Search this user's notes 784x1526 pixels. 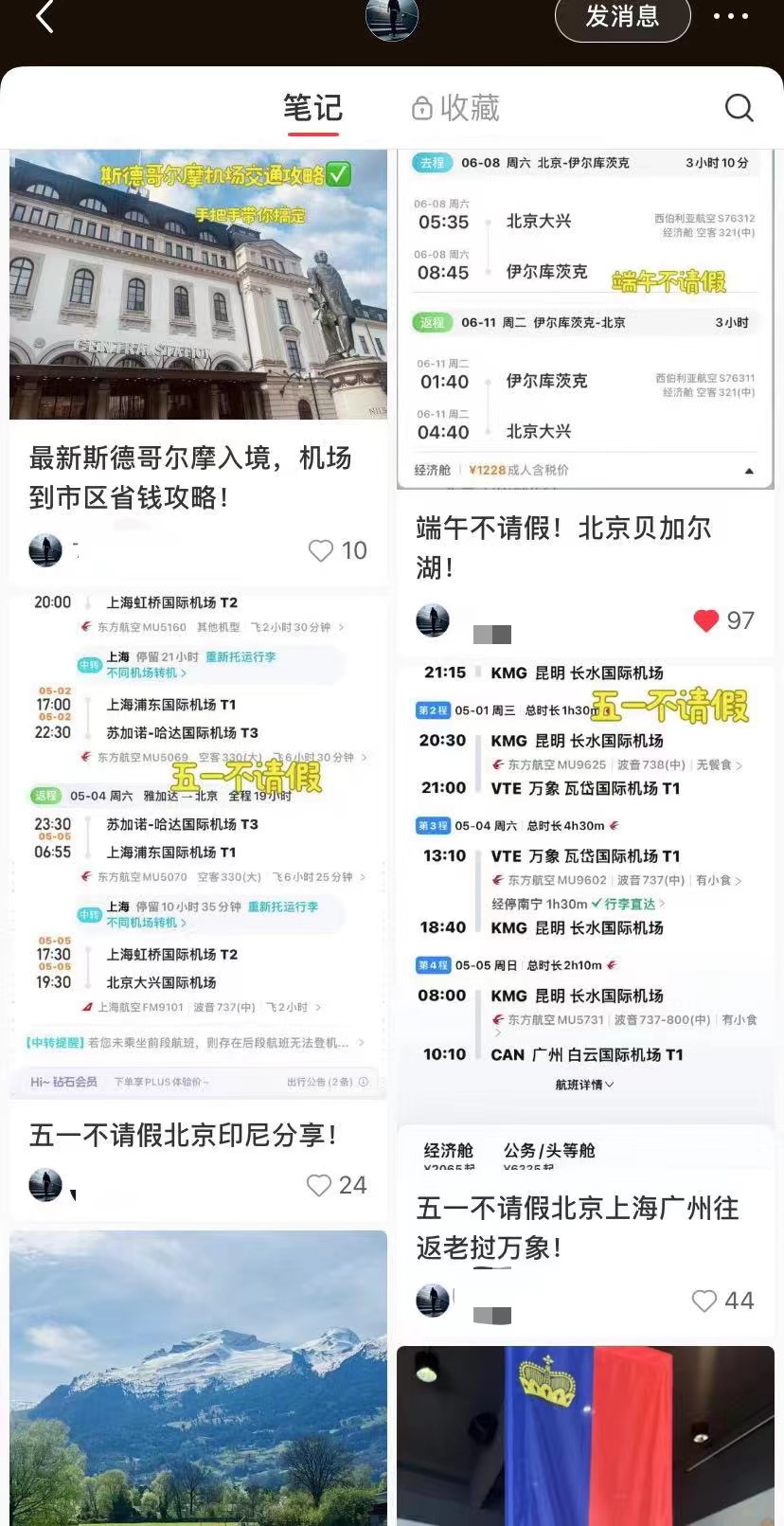(x=739, y=108)
